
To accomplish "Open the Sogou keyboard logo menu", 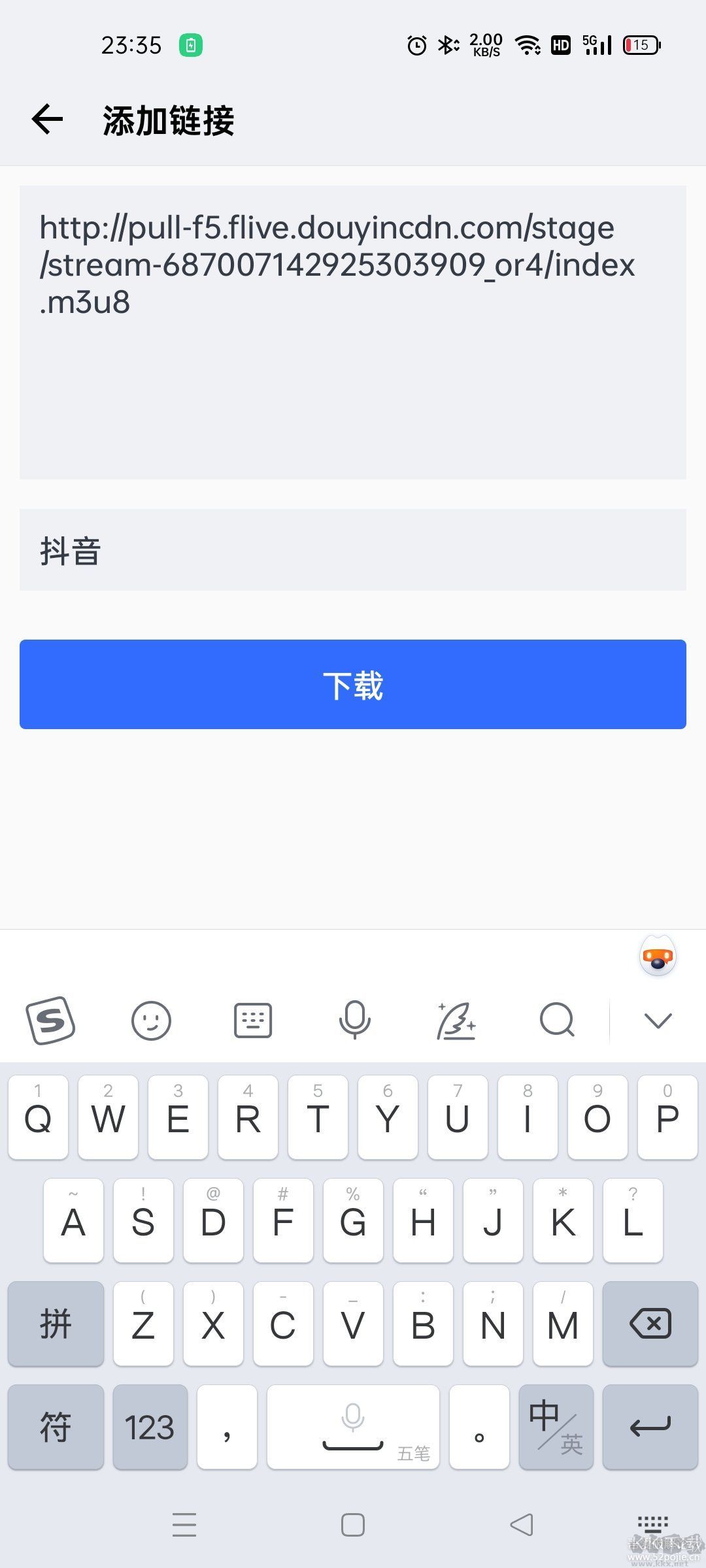I will click(50, 1021).
